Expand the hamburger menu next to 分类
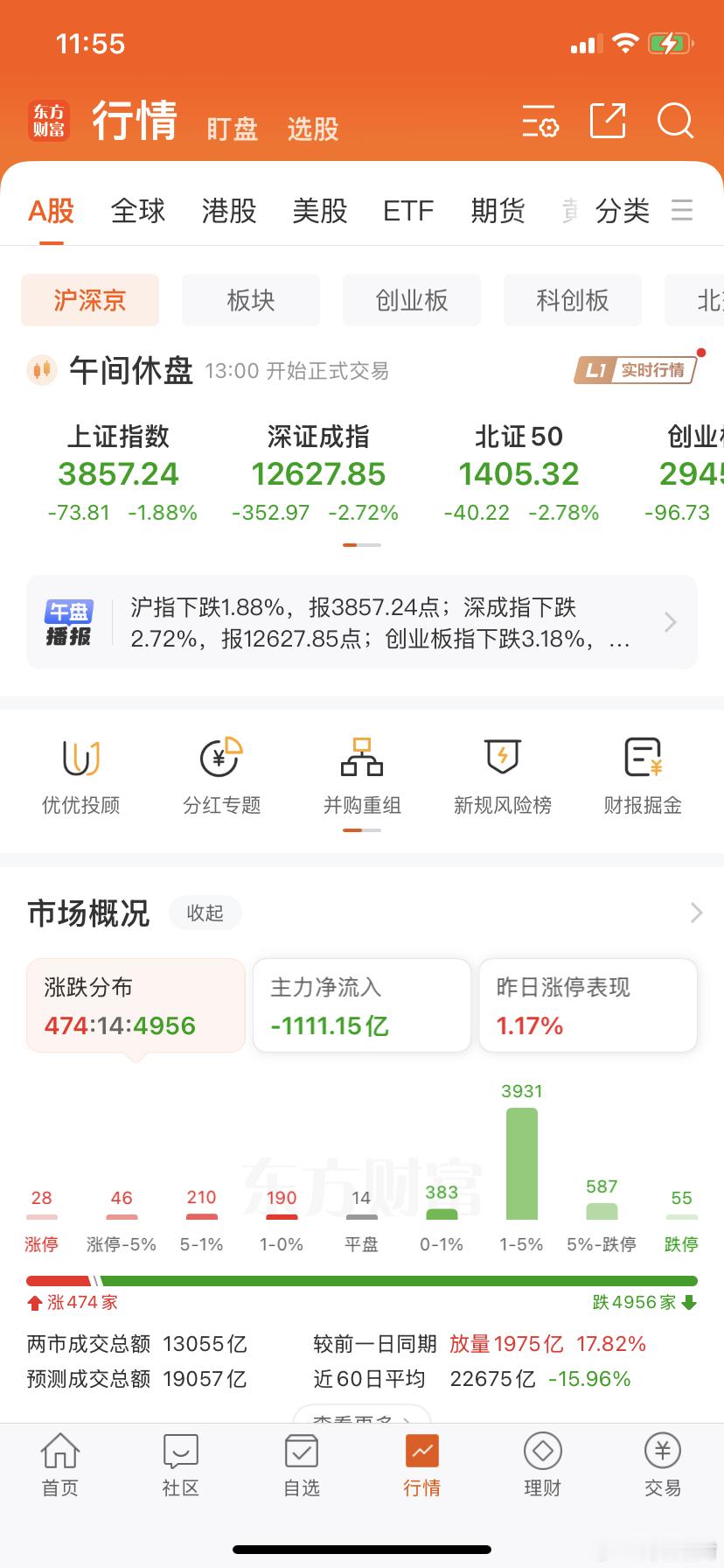Screen dimensions: 724x1568 pyautogui.click(x=683, y=210)
